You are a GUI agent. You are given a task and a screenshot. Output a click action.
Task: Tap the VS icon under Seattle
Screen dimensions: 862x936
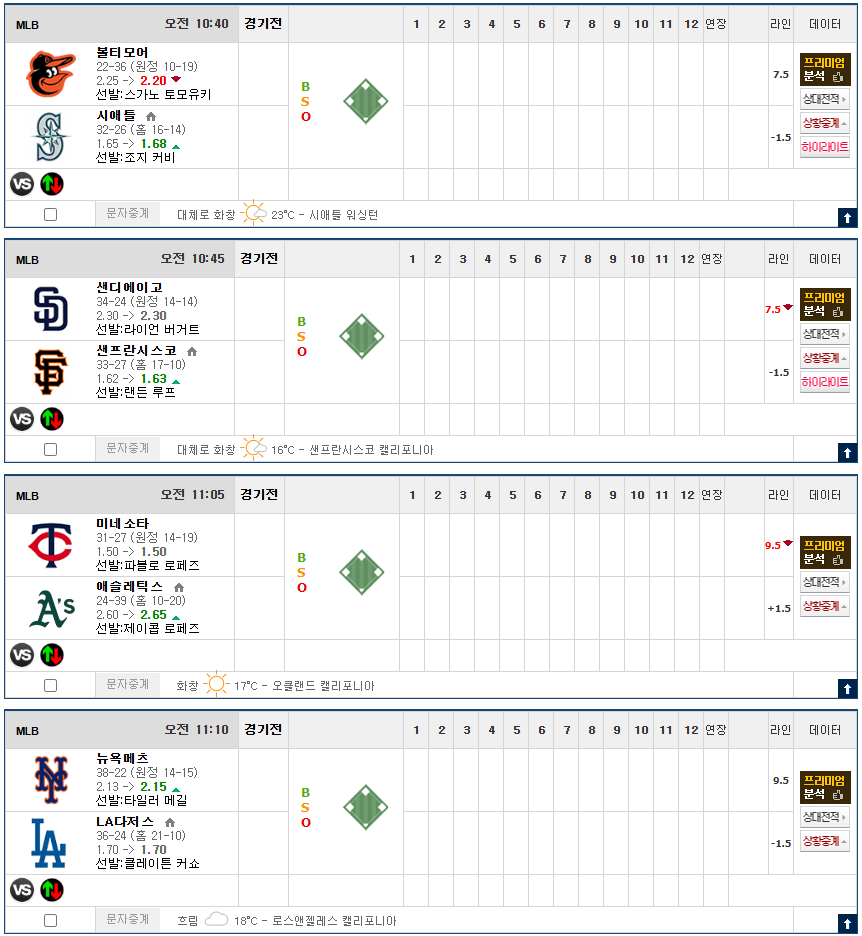pos(22,184)
